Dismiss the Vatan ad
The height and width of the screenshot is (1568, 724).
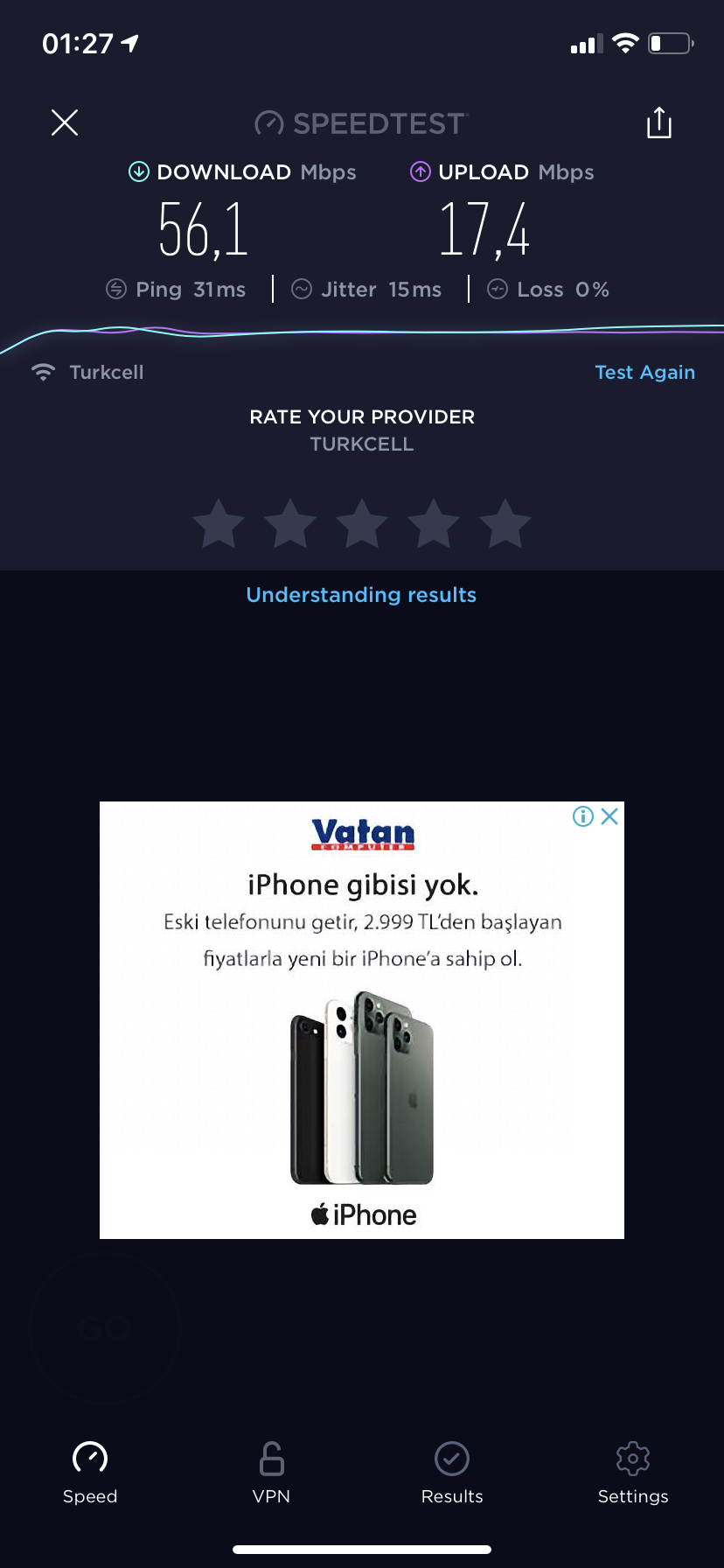610,816
